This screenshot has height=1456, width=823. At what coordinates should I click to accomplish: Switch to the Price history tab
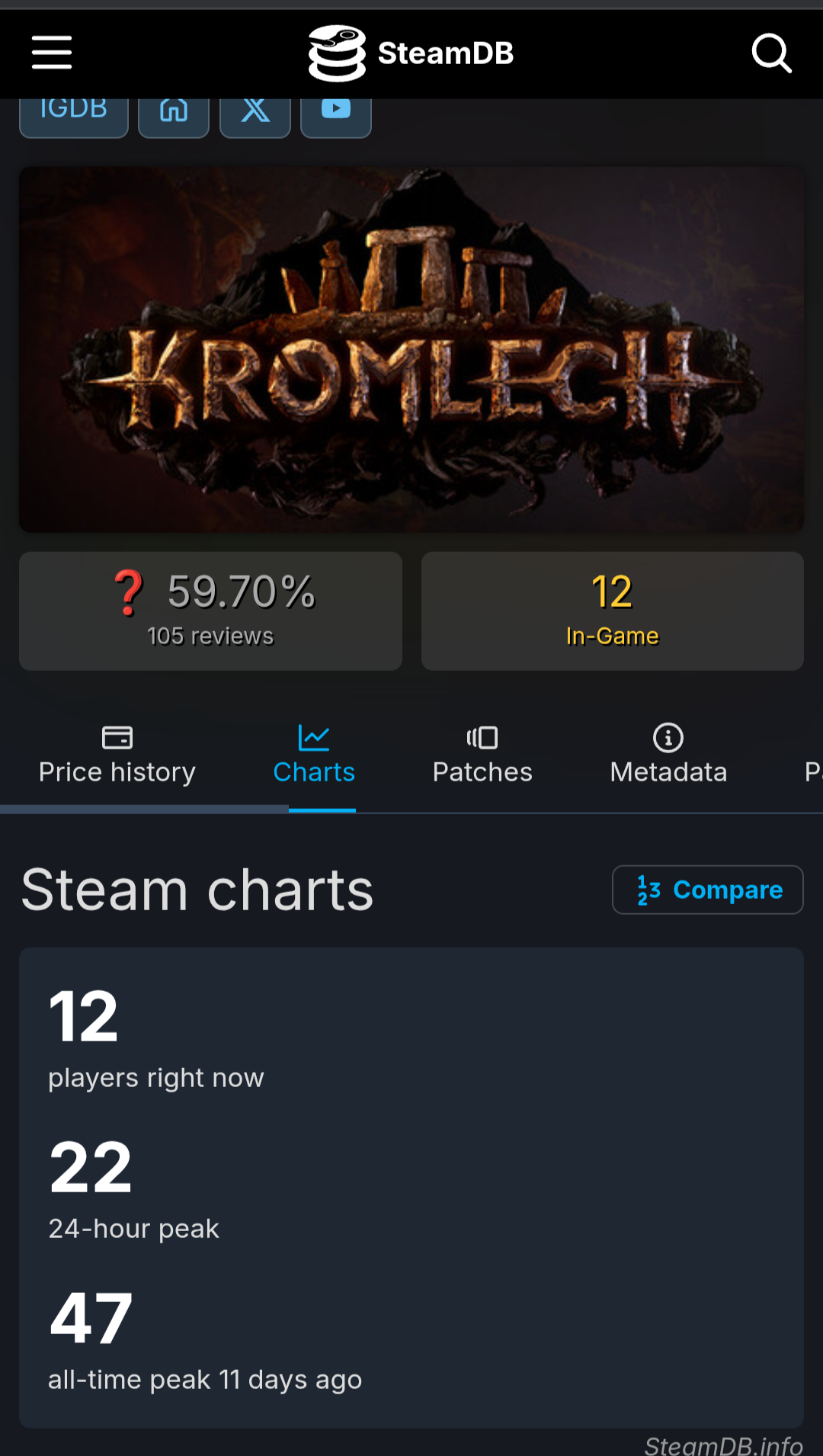(117, 755)
